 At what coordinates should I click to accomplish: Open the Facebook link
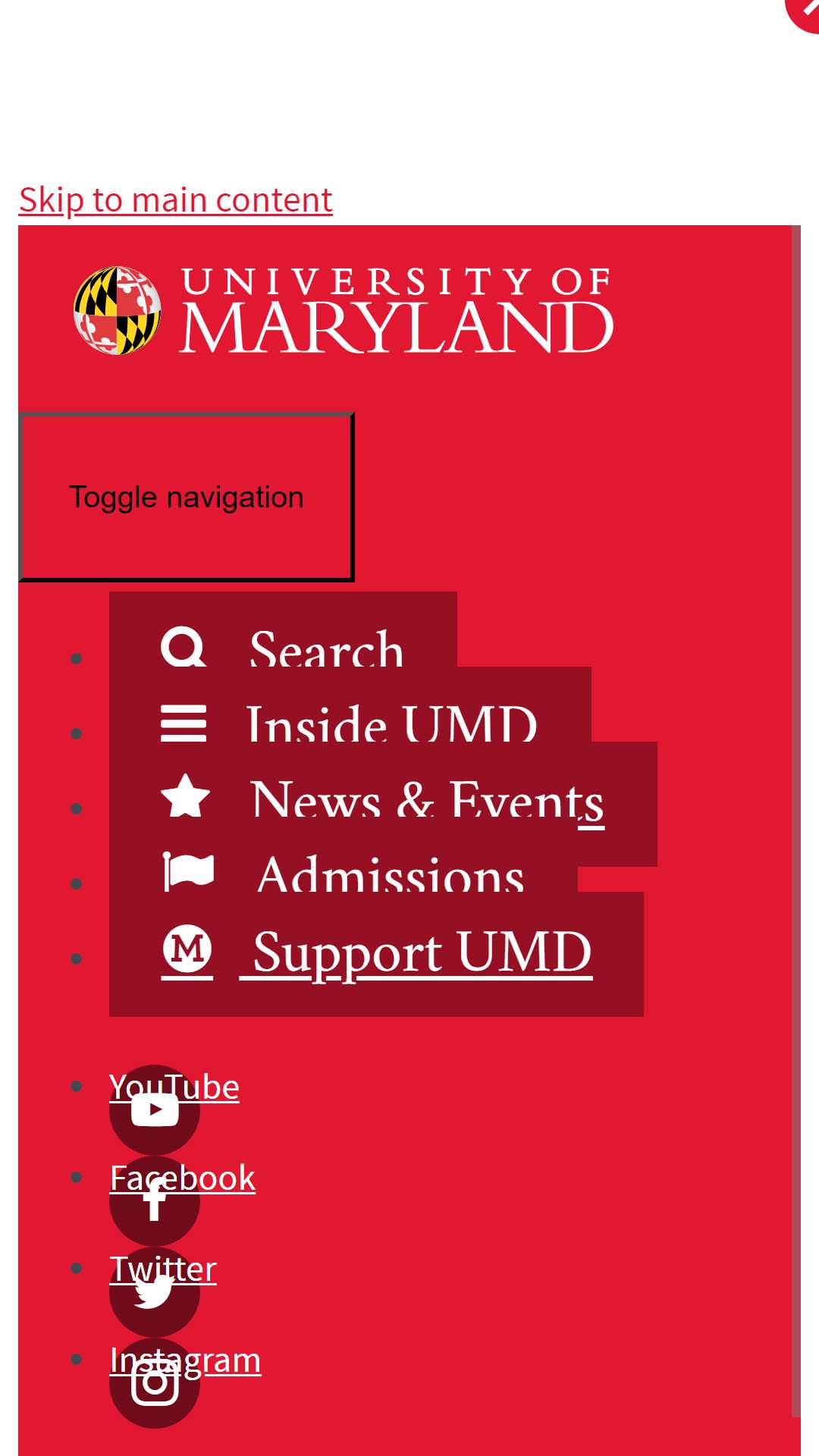point(183,1178)
